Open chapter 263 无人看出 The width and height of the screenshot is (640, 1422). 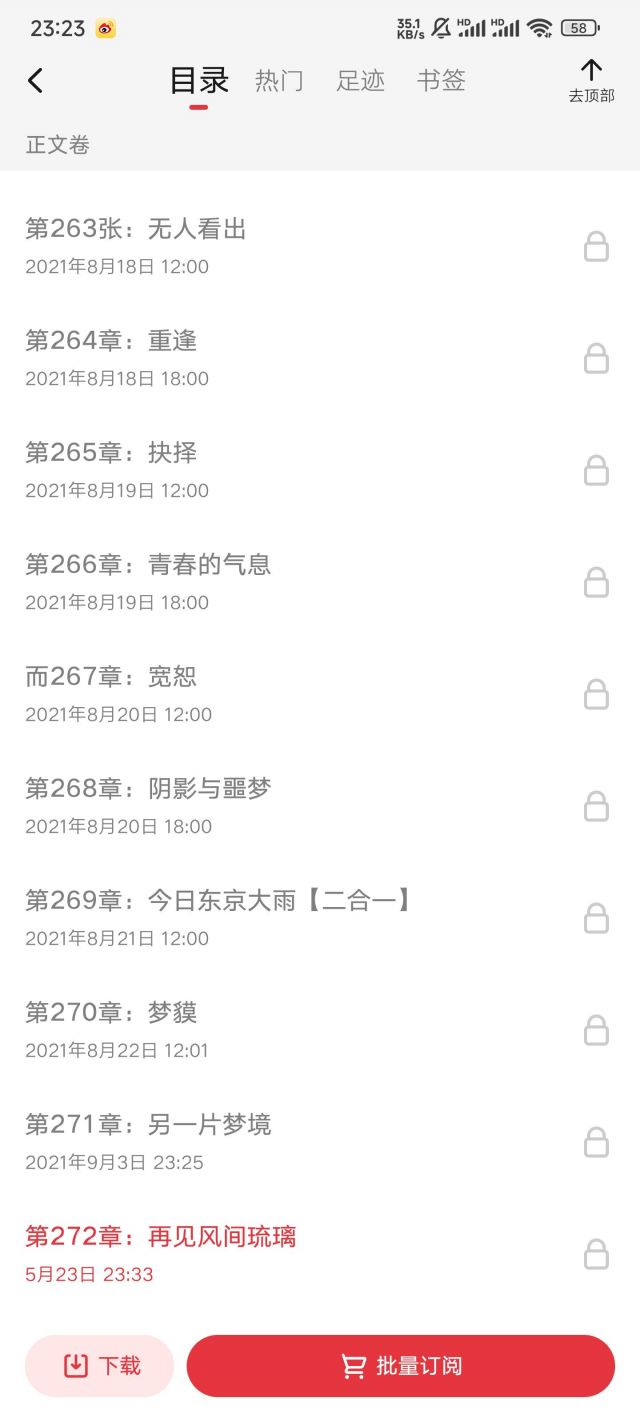click(320, 246)
